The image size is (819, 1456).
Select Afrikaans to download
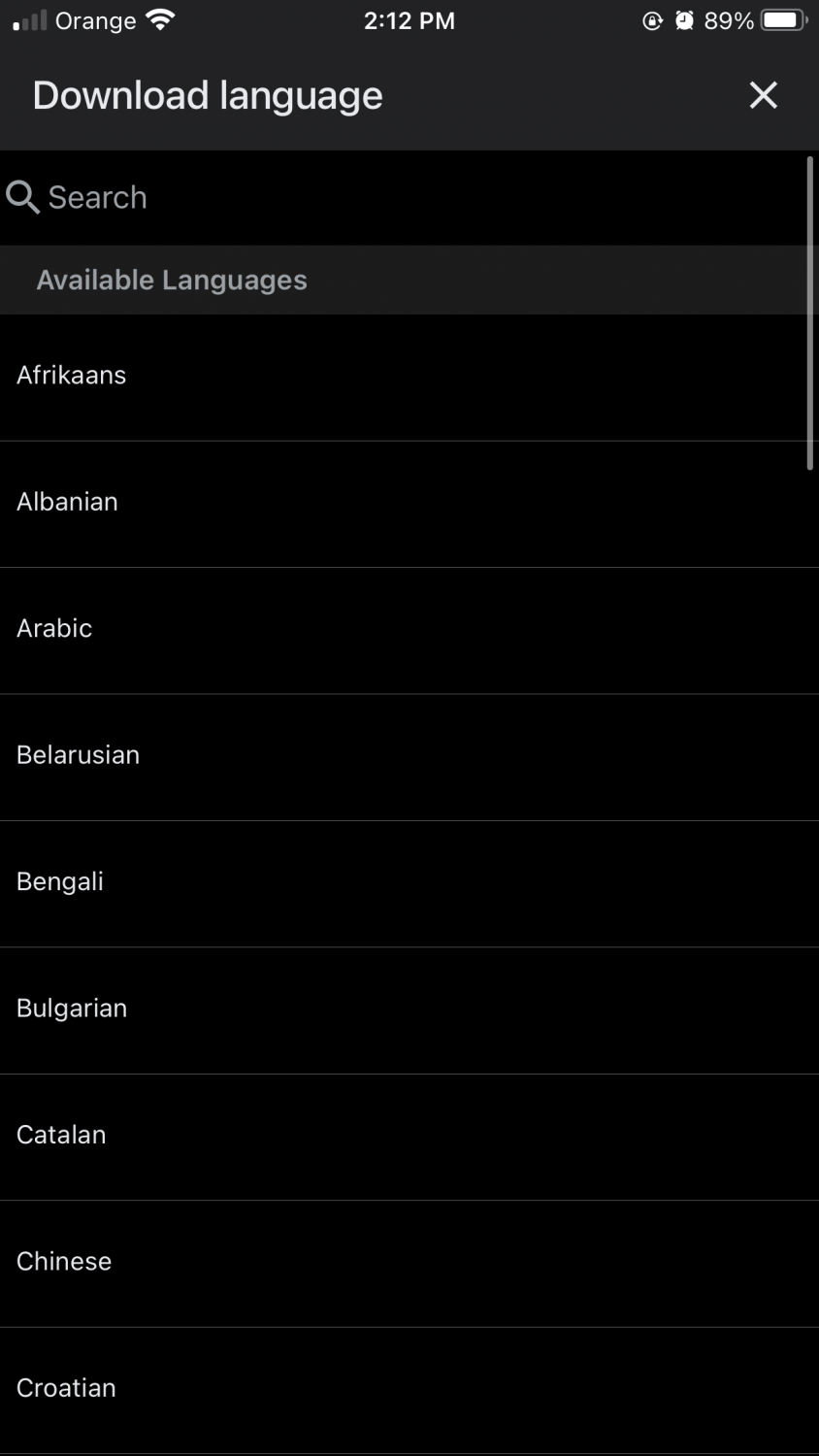(409, 378)
